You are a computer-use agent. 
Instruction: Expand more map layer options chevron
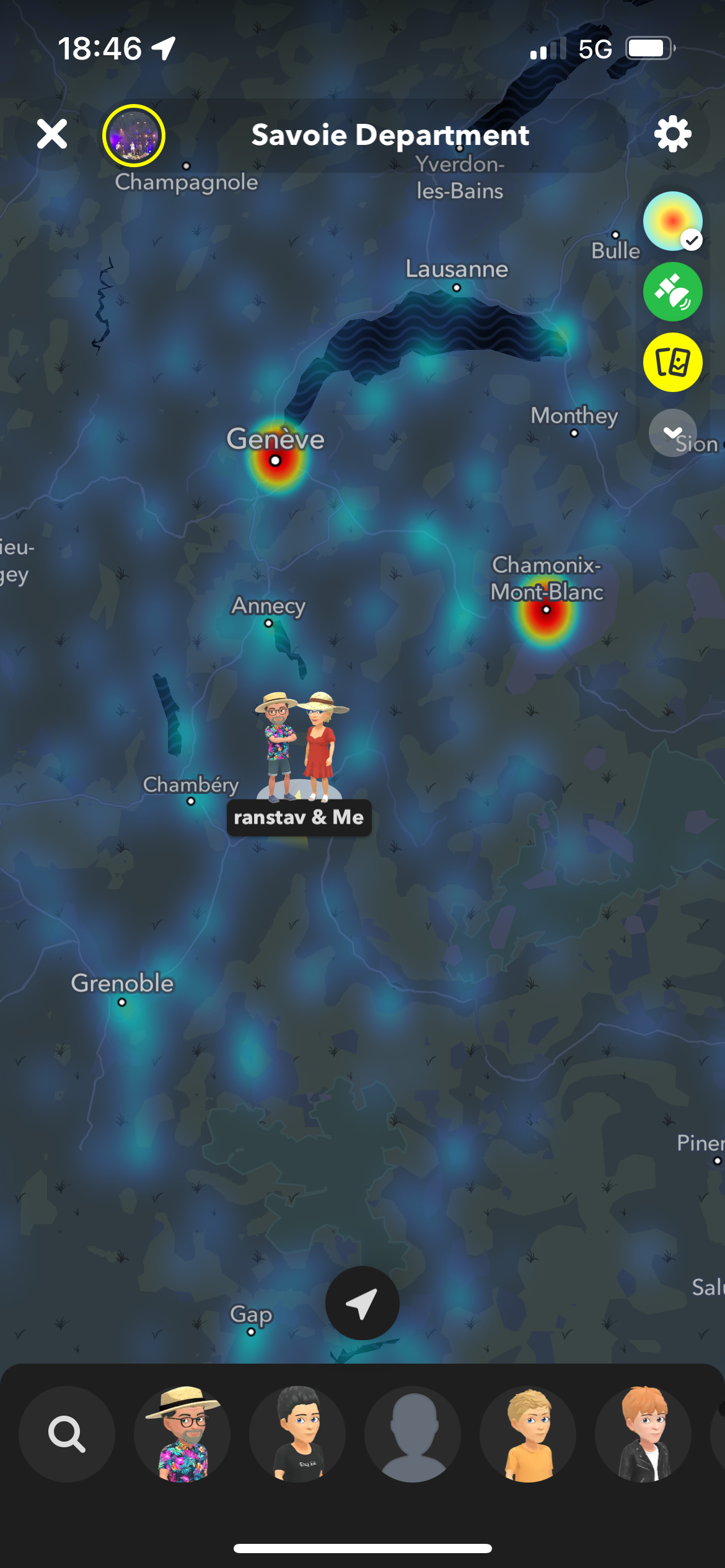(672, 432)
